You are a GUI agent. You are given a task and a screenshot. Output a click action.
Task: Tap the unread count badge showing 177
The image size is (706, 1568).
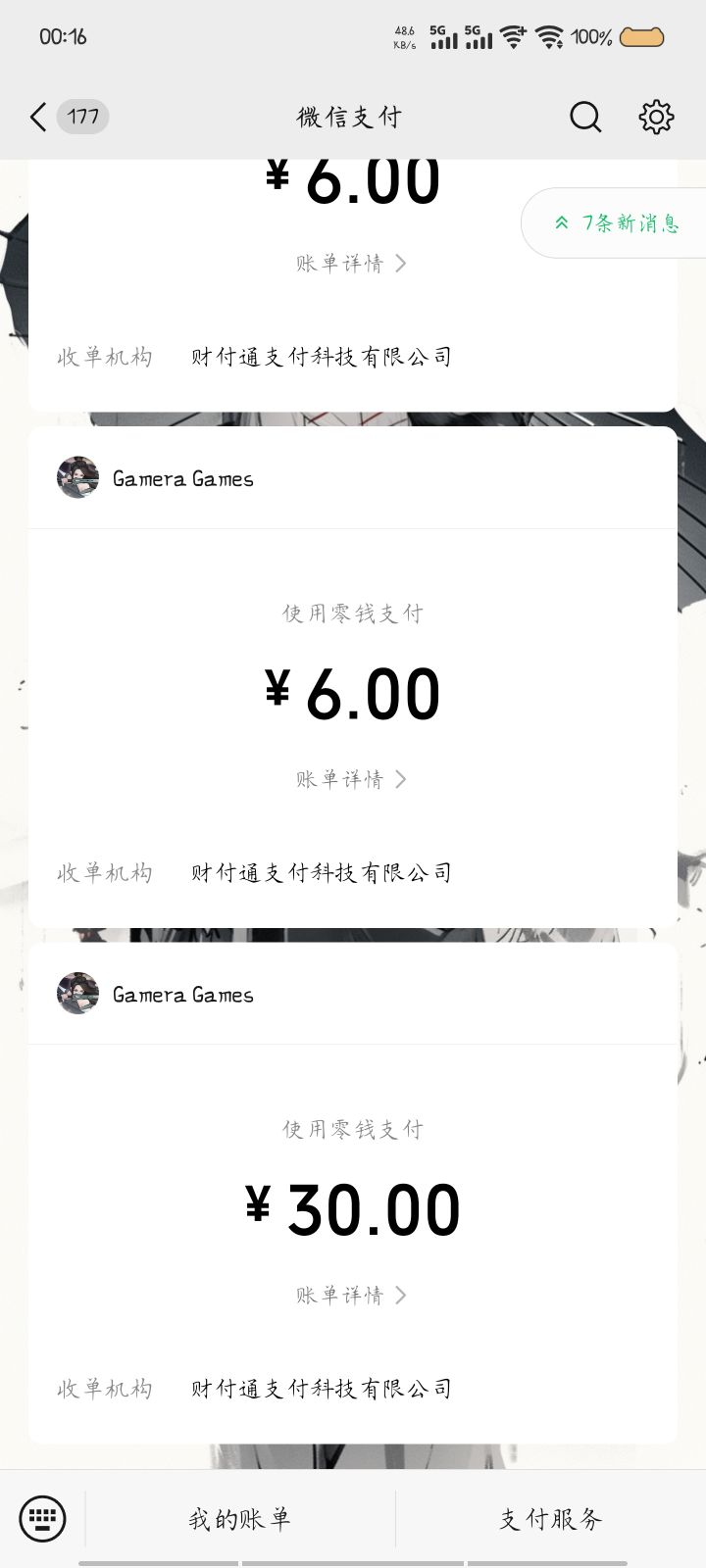tap(81, 116)
